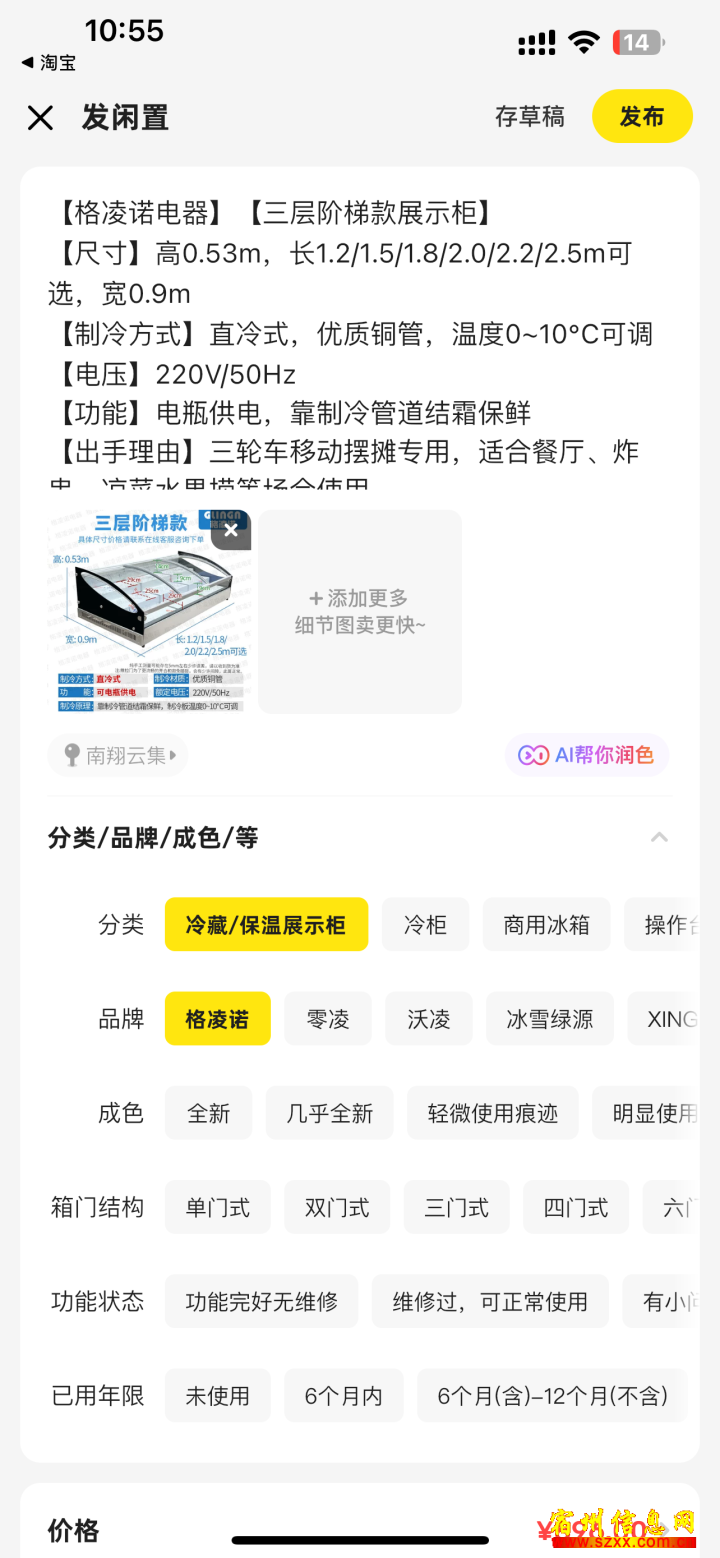Select brand 冰雪绿源
Screen dimensions: 720x1558
pyautogui.click(x=549, y=1018)
